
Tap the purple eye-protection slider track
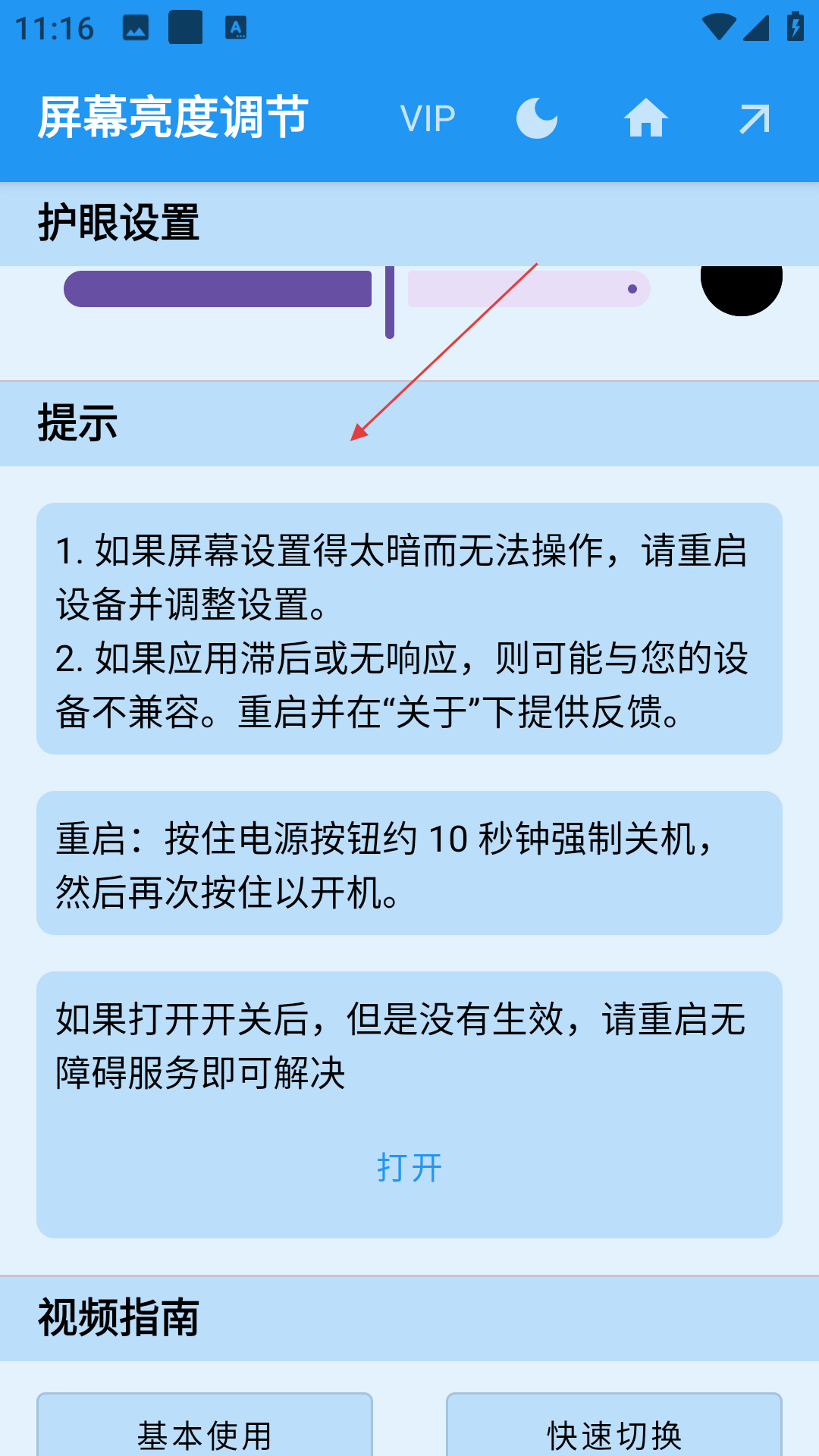point(356,289)
